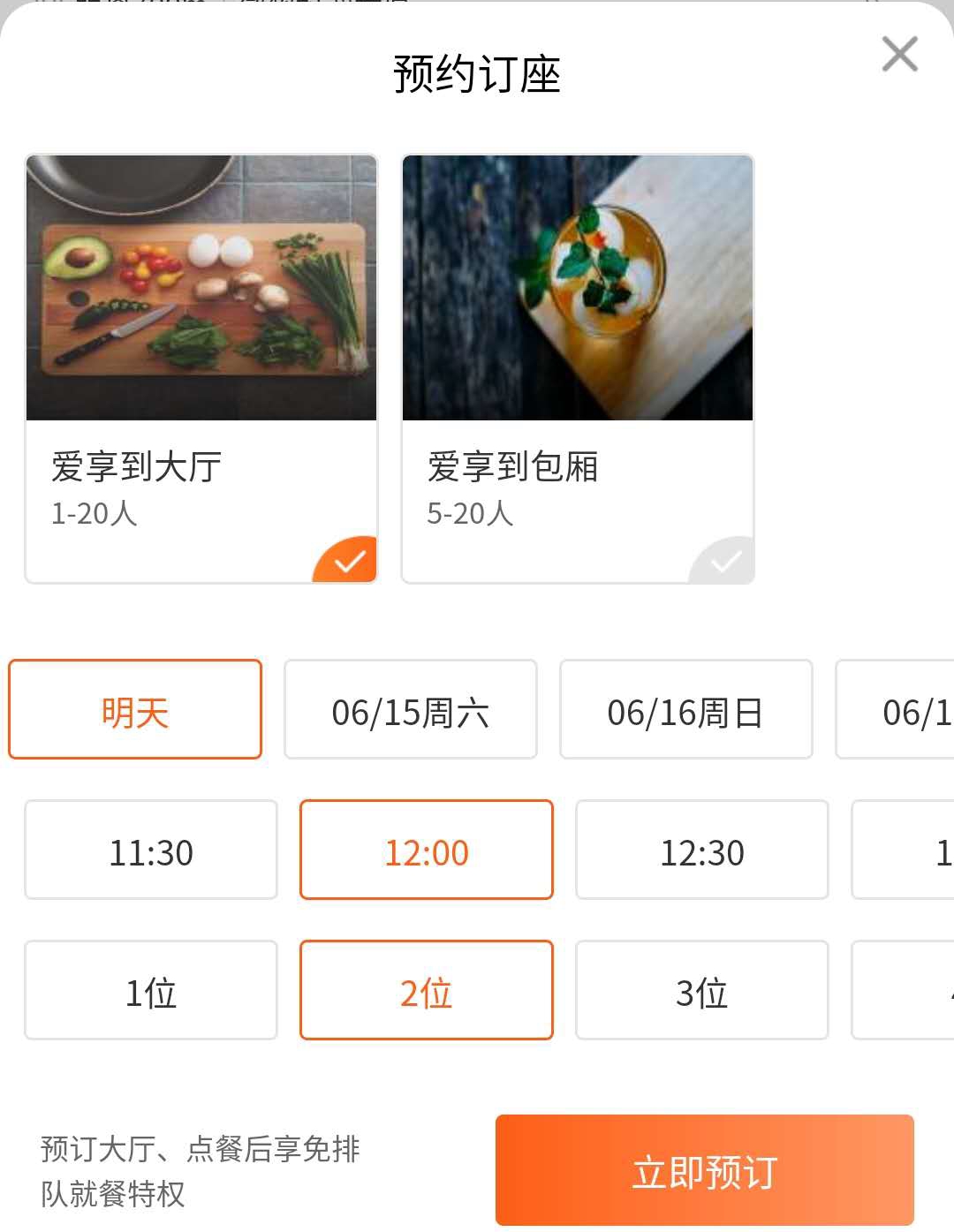Choose the 12:30 time slot

tap(702, 850)
